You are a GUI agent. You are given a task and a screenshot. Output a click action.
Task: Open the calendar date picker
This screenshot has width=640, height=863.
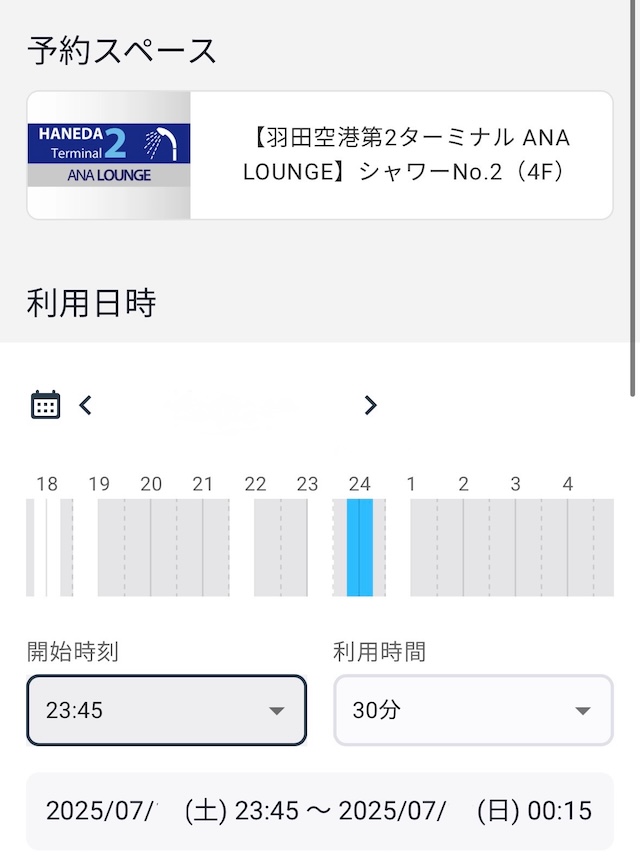click(45, 405)
